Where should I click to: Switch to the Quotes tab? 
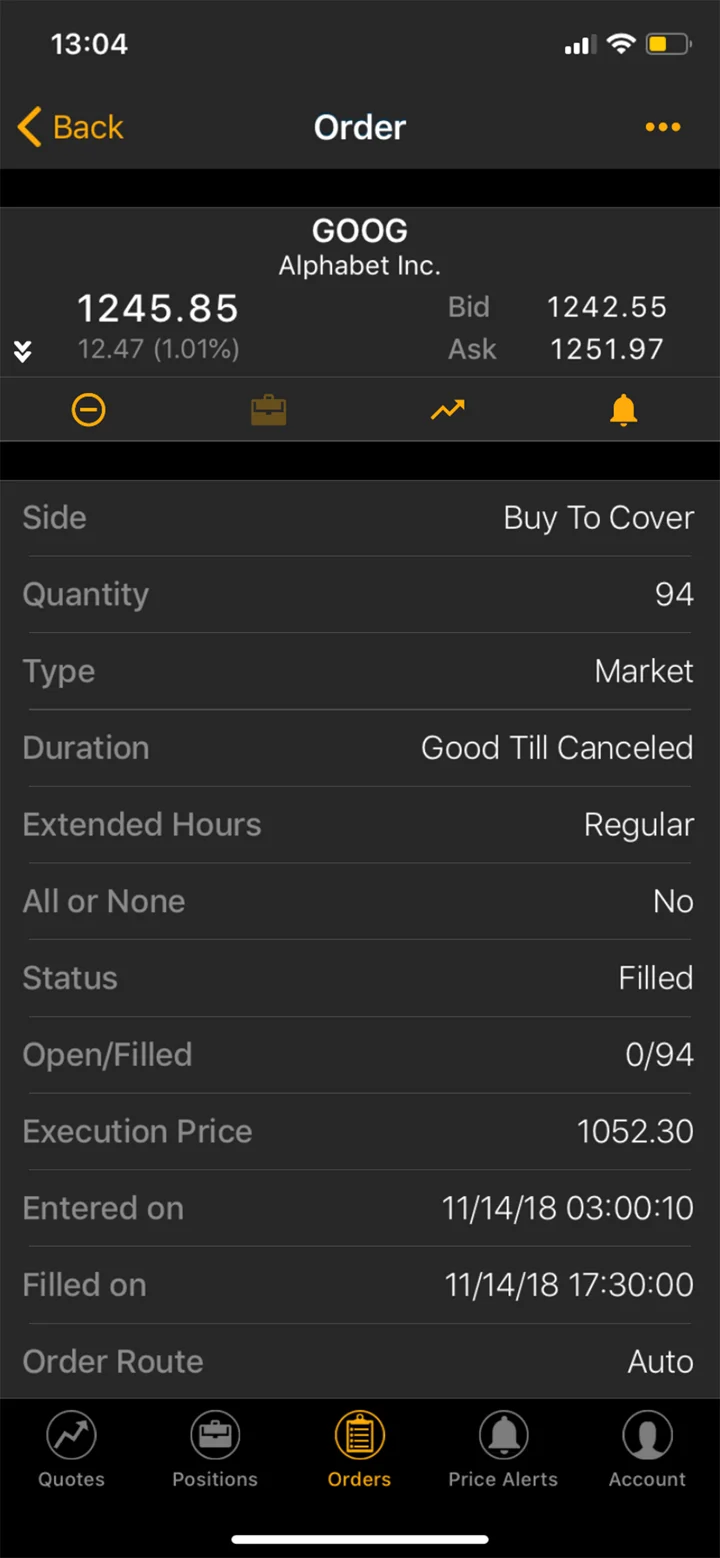coord(71,1450)
